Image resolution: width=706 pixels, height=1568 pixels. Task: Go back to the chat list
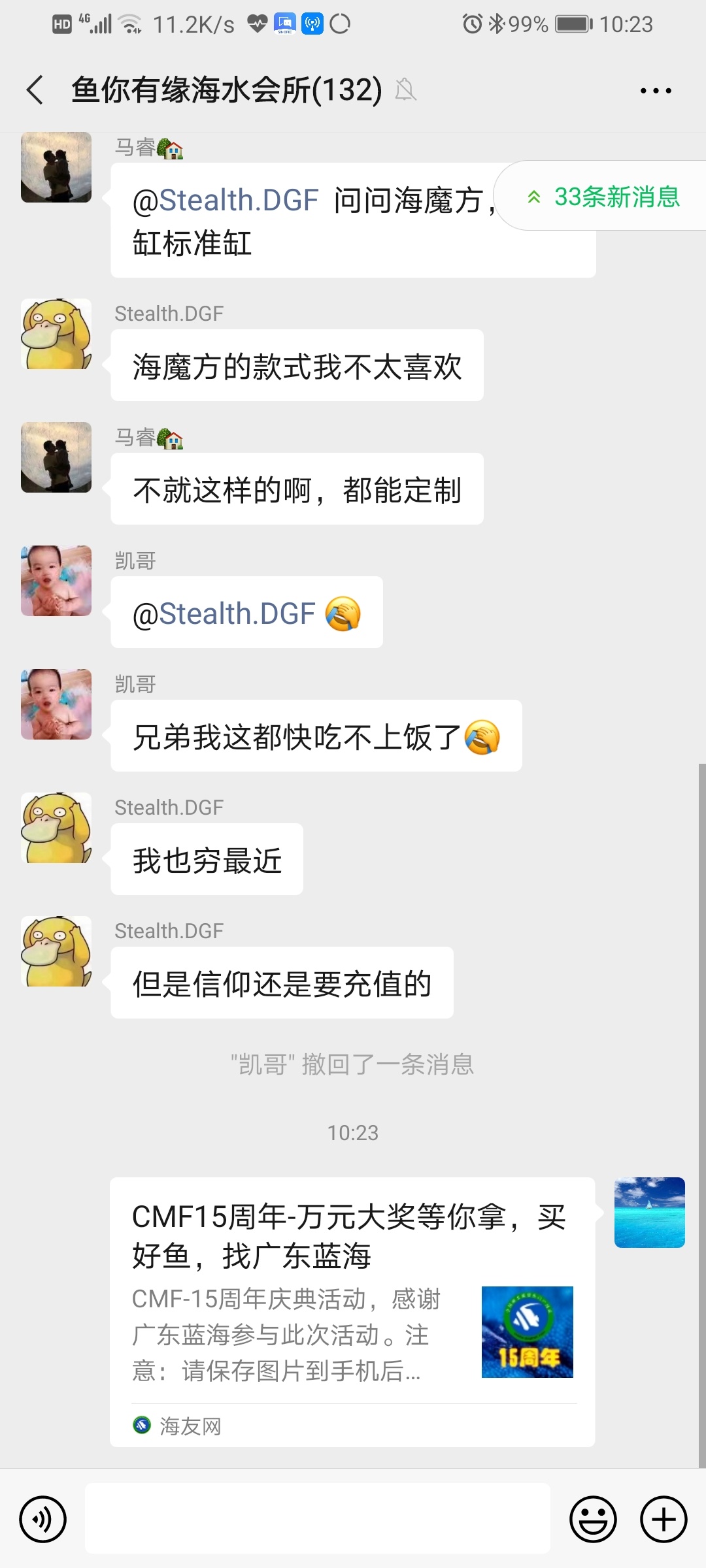tap(35, 90)
